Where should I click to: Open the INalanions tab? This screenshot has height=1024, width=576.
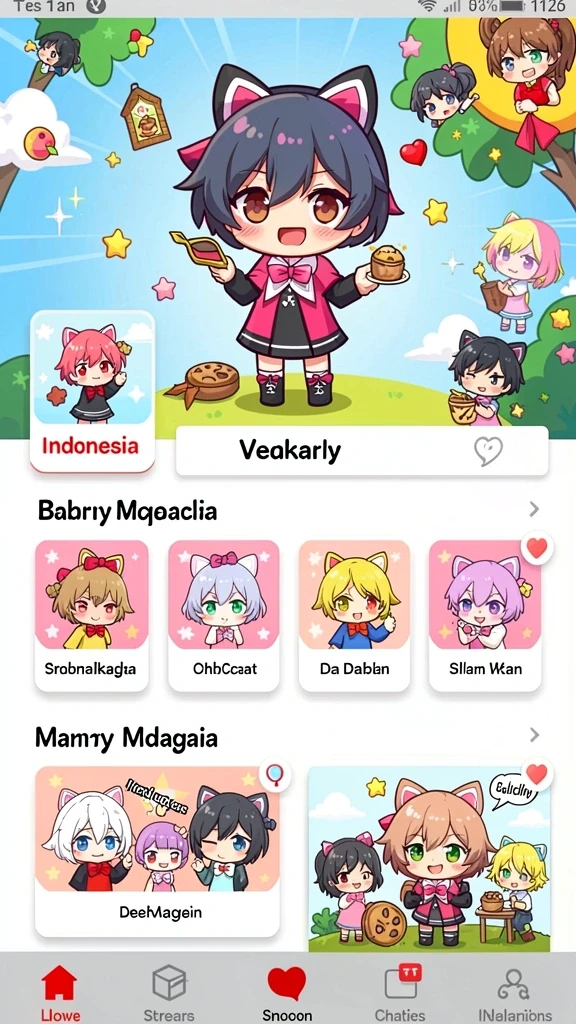[x=514, y=991]
